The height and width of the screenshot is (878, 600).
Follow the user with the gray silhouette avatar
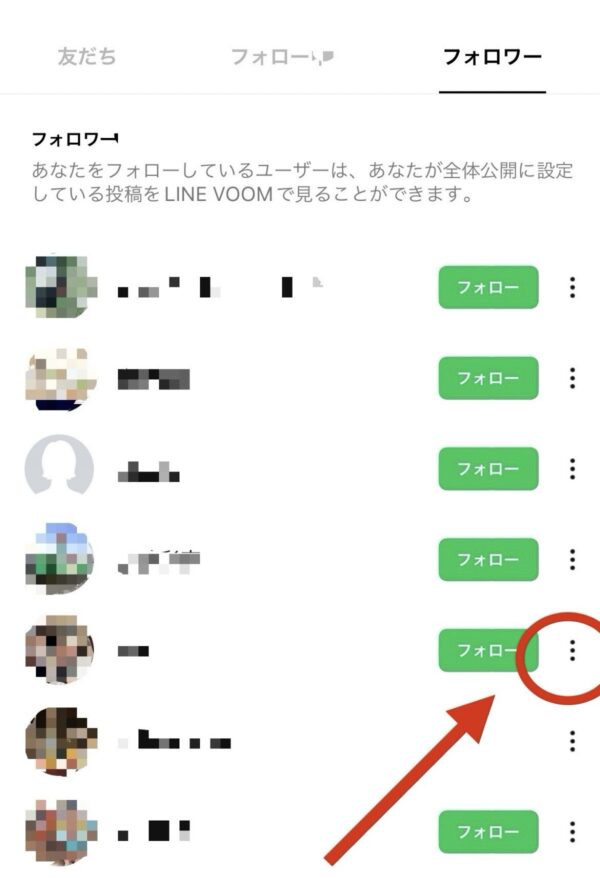point(488,469)
